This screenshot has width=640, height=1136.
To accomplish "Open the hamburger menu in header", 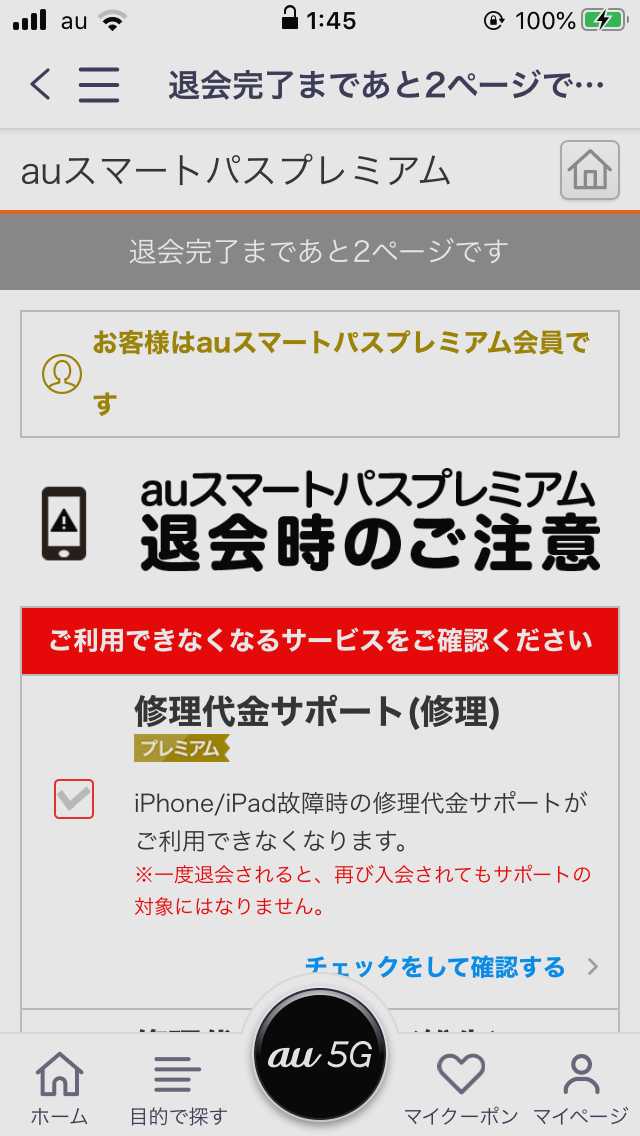I will pos(99,85).
